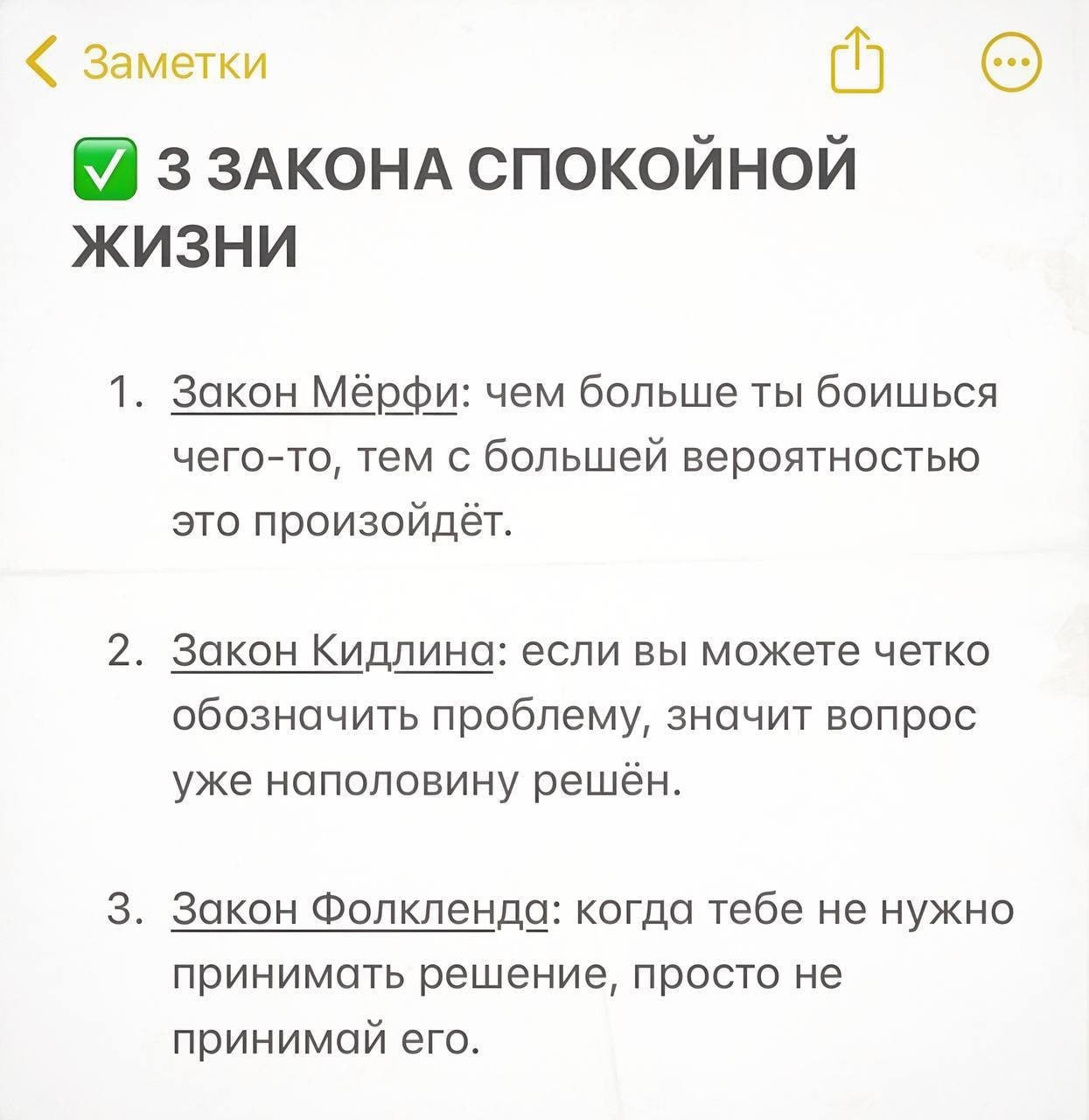Go back to Заметки list

click(144, 63)
